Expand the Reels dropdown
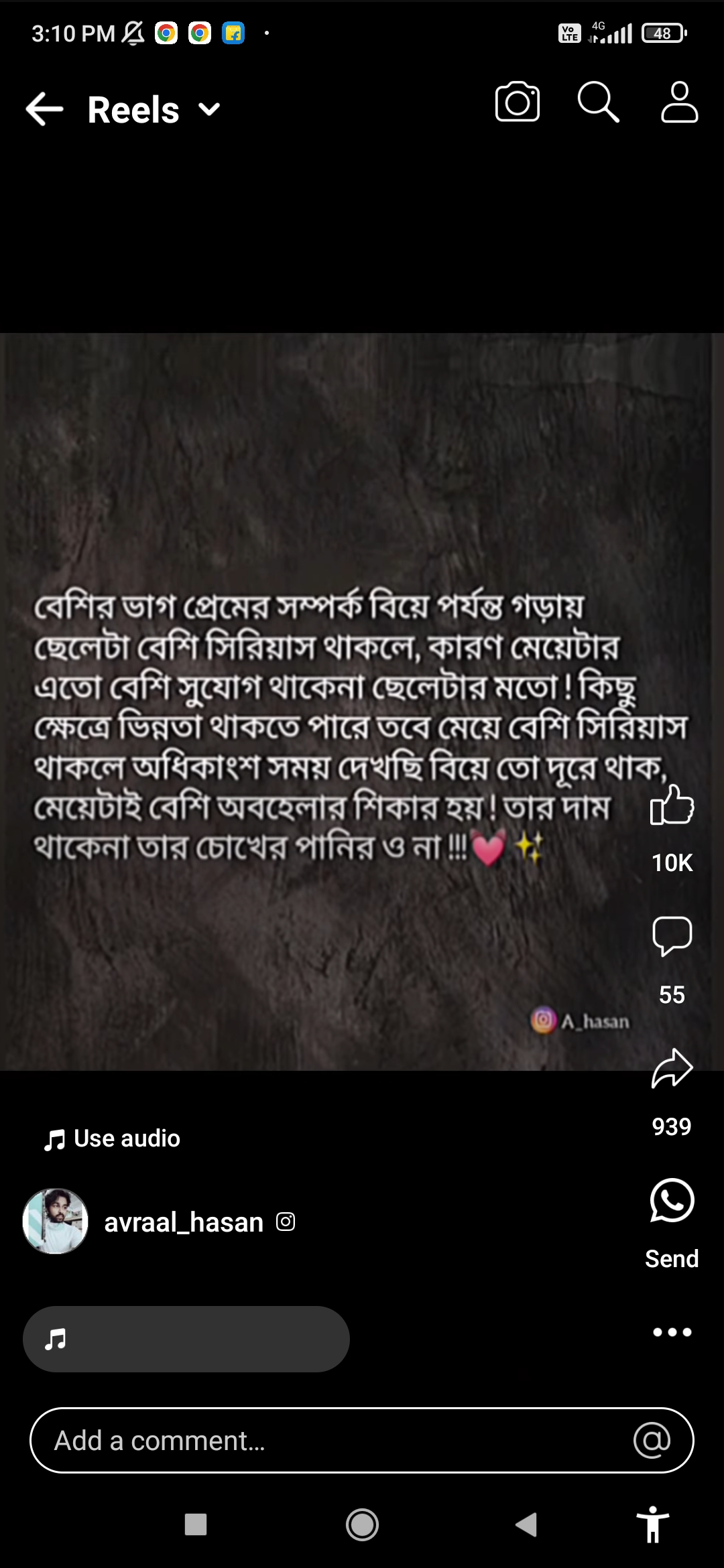 tap(209, 109)
